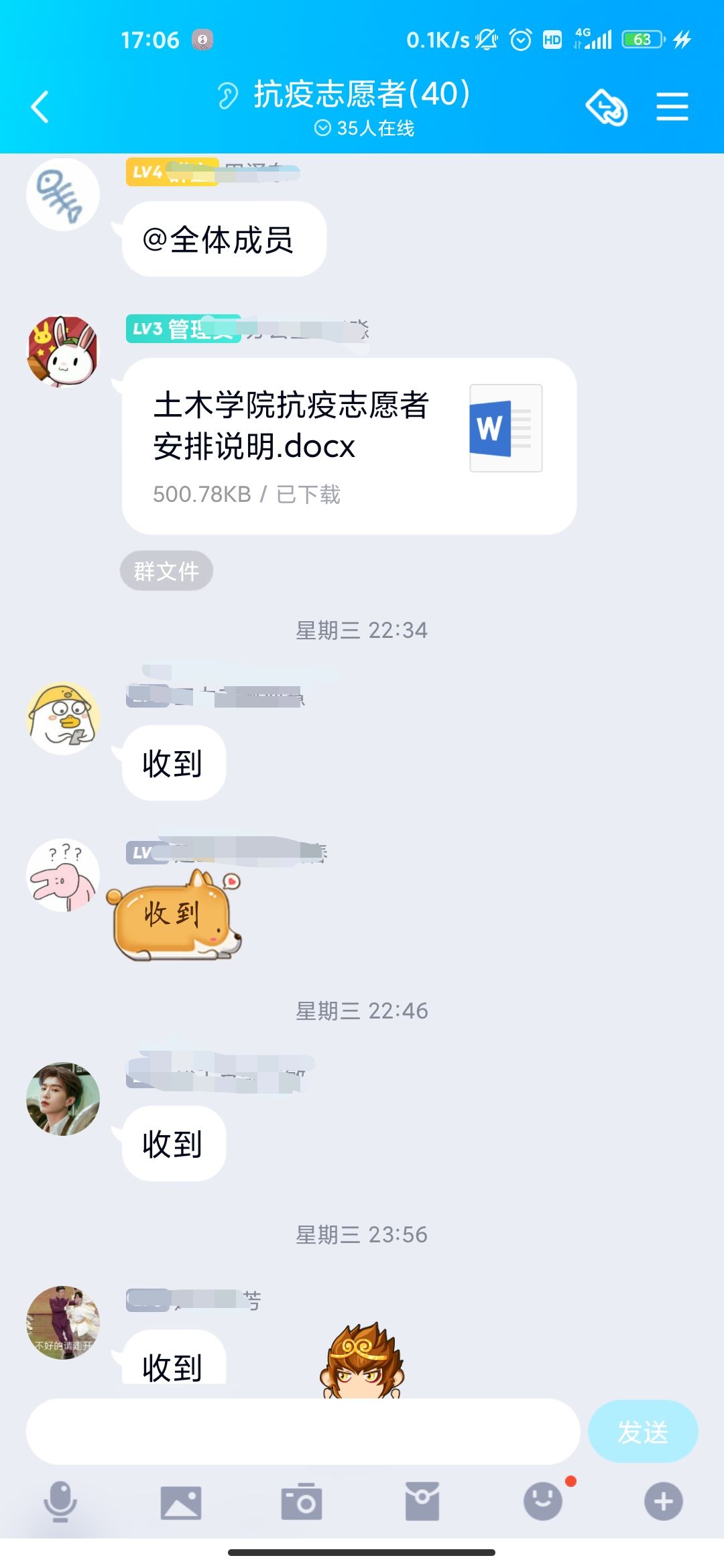724x1568 pixels.
Task: Tap the message input field
Action: click(302, 1431)
